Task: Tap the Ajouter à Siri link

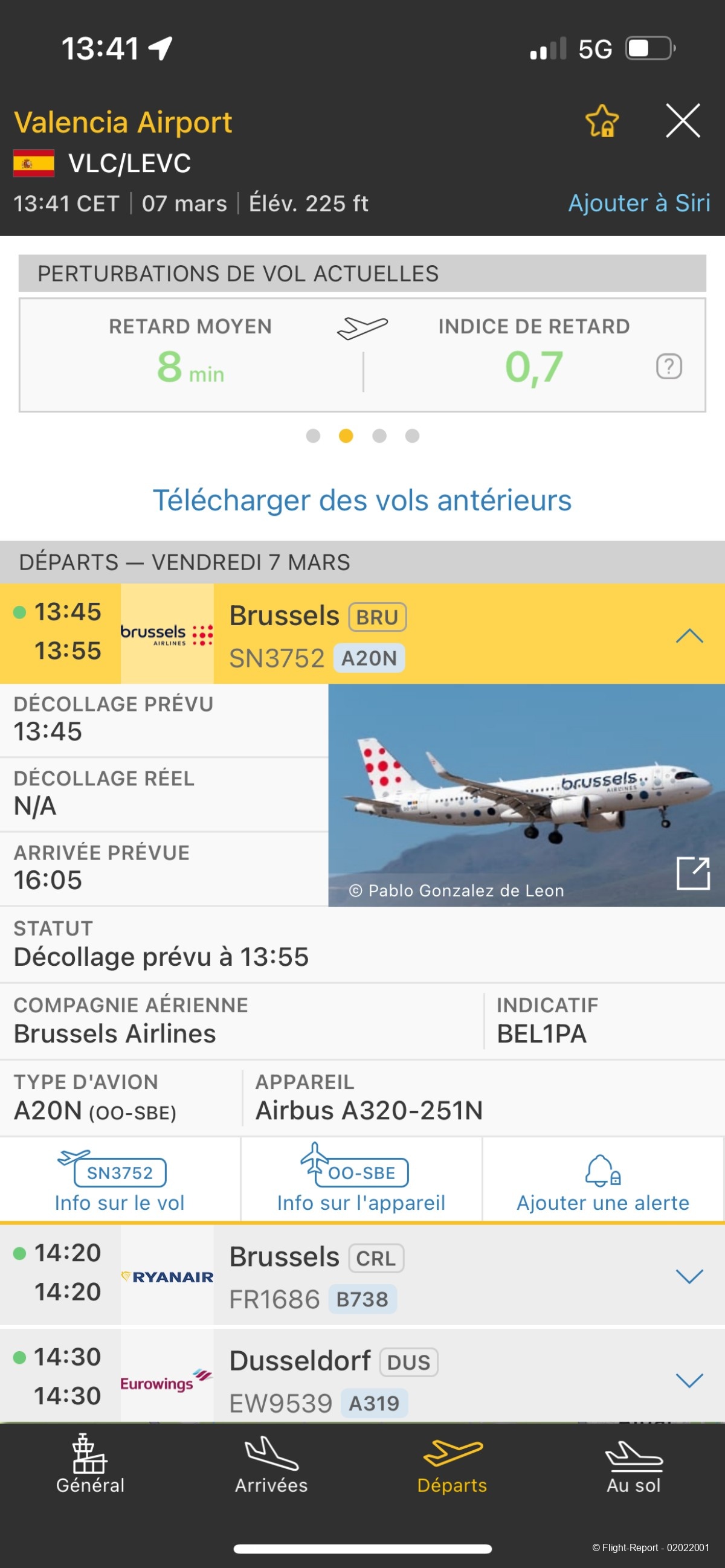Action: (x=639, y=204)
